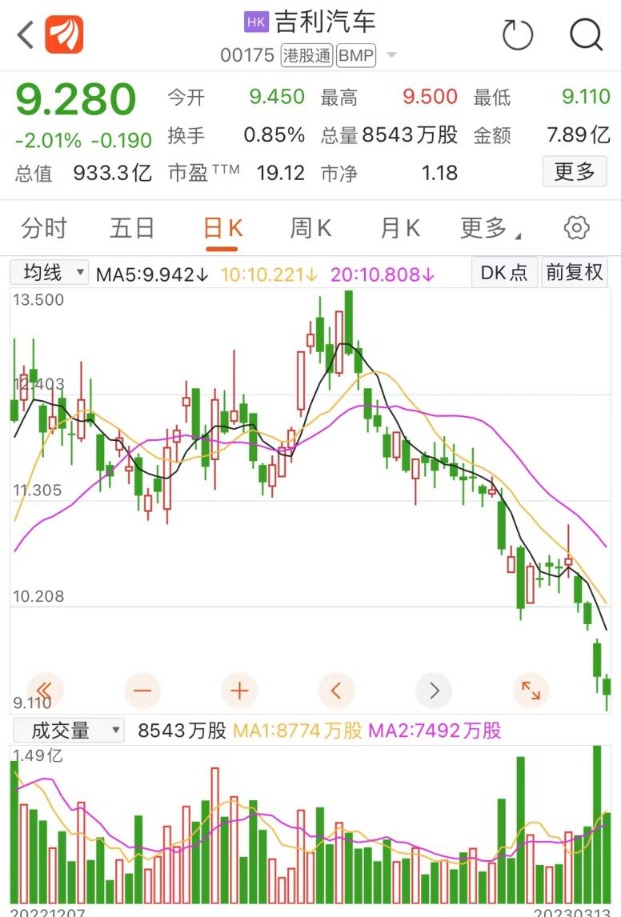Move chart to next candle

[433, 690]
